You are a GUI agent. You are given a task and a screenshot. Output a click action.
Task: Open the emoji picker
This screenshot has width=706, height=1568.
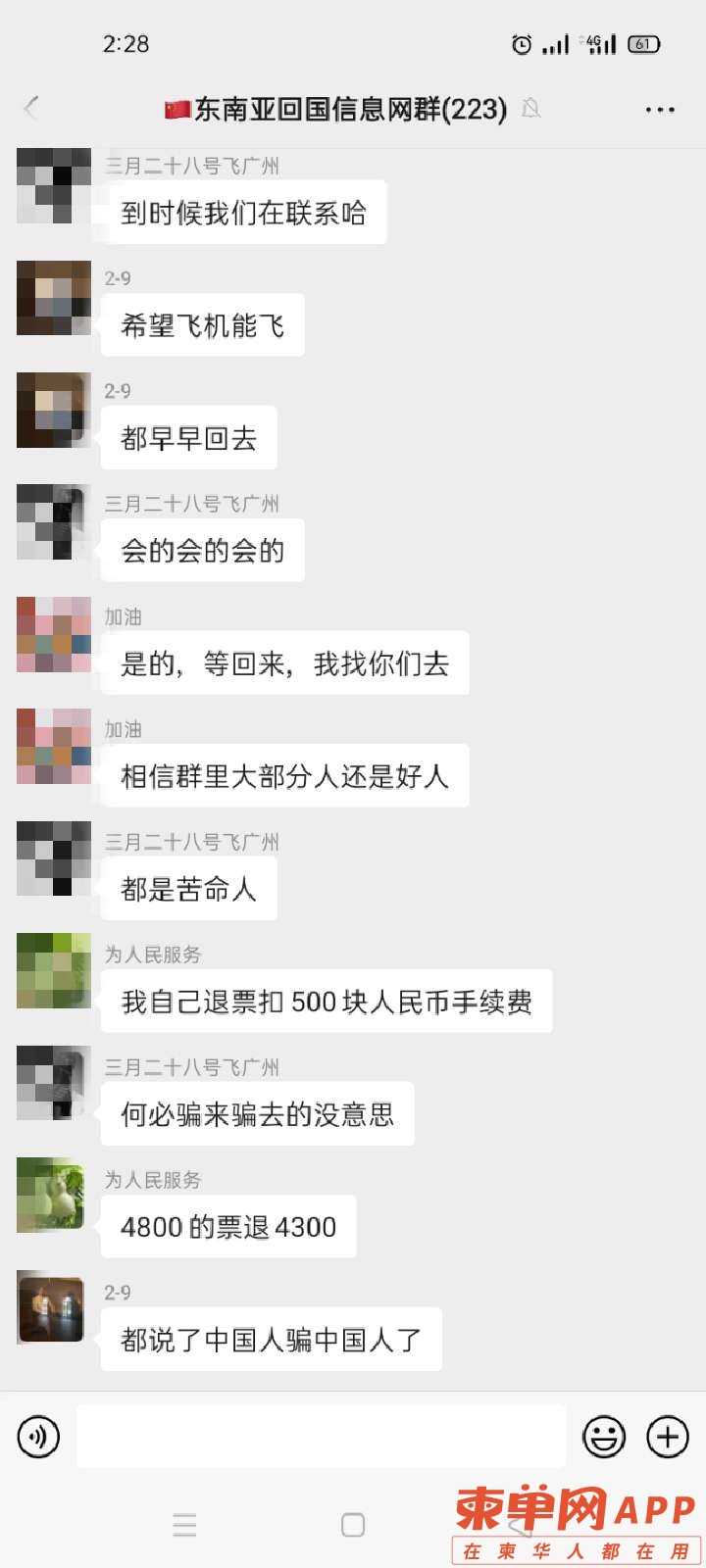pyautogui.click(x=604, y=1438)
